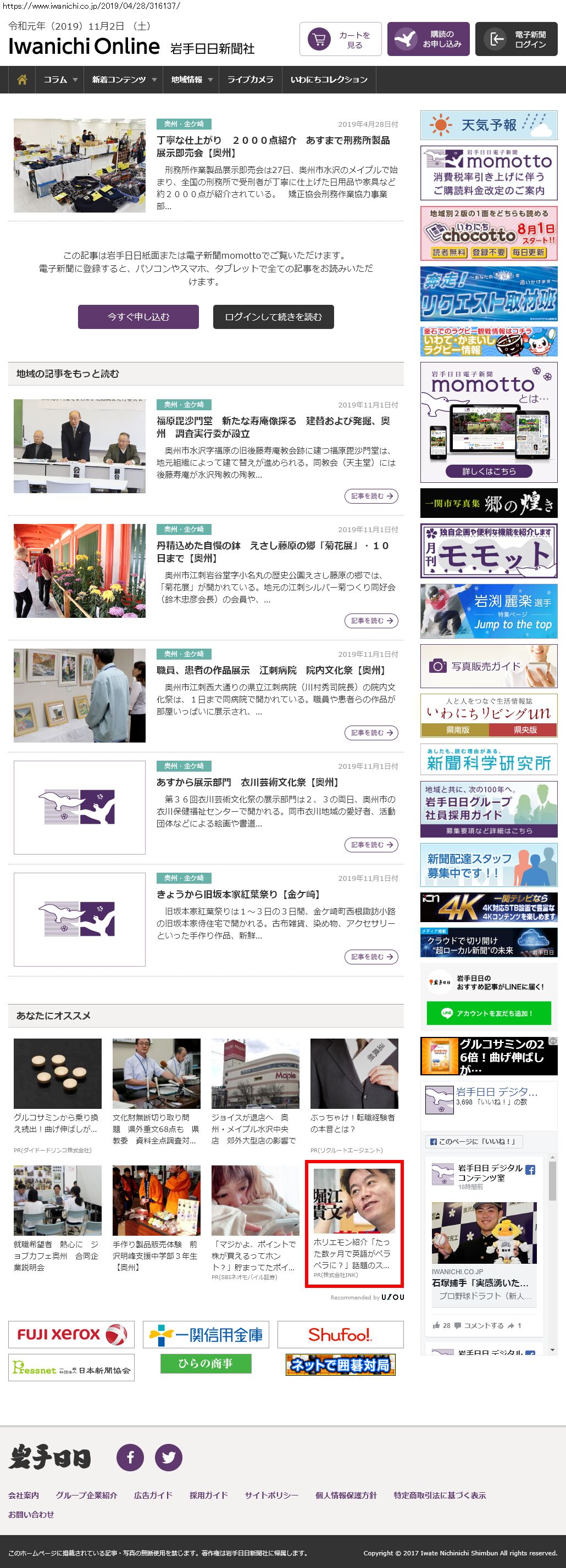Screen dimensions: 566x1568
Task: View the shopping cart (カートを見る)
Action: click(341, 40)
